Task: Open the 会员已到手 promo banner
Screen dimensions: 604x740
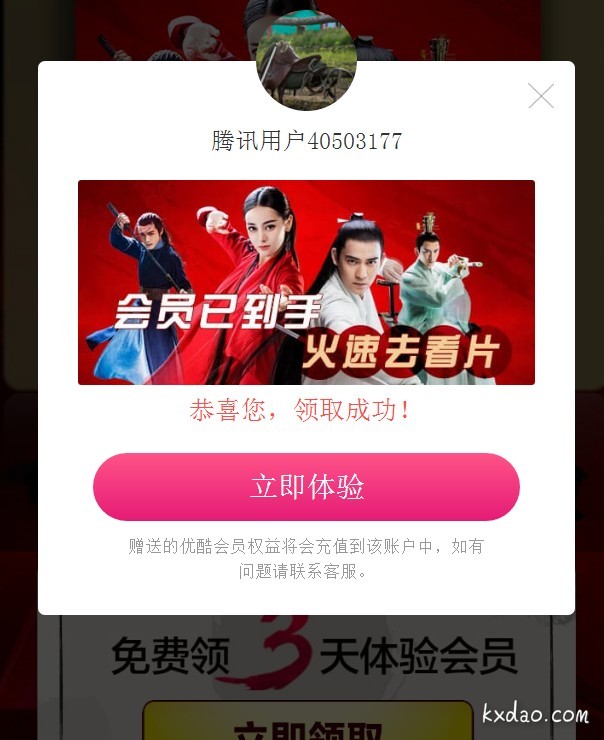Action: 306,282
